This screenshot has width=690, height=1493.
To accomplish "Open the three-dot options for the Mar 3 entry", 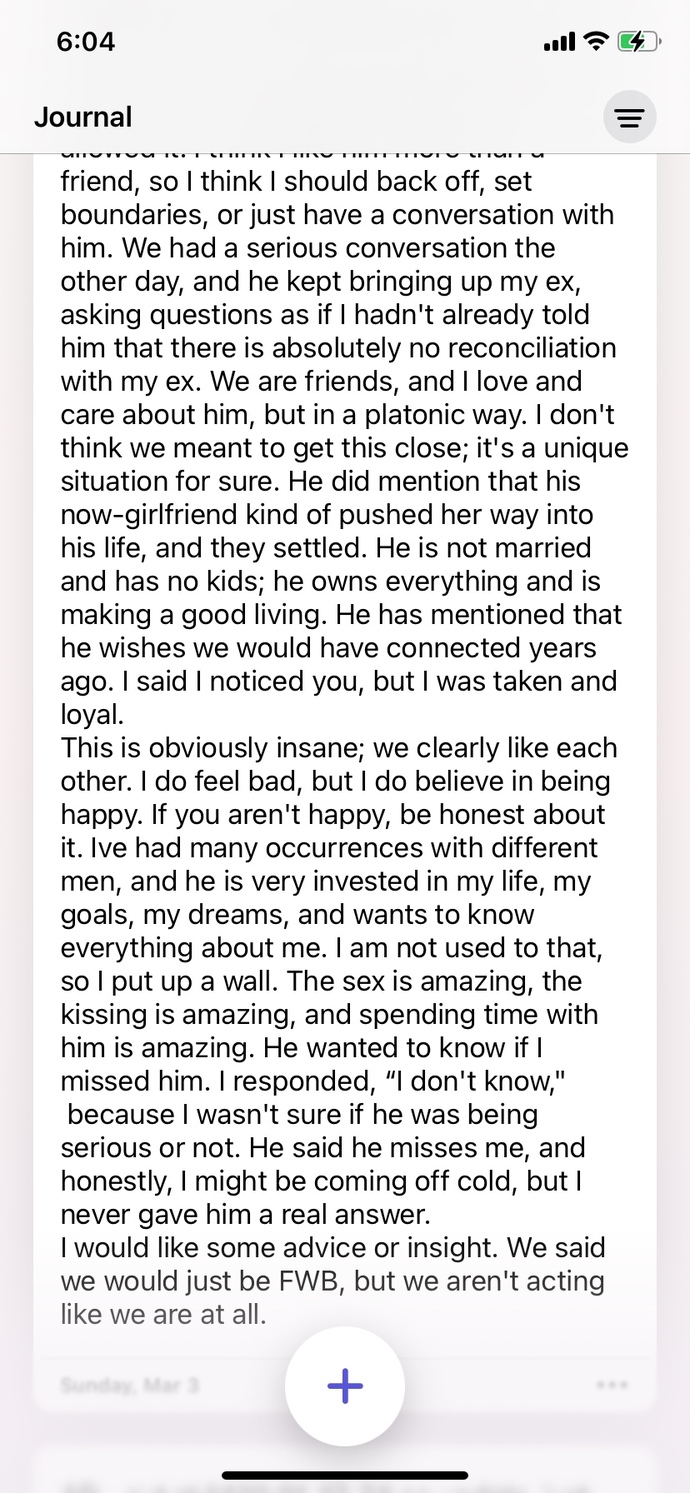I will tap(612, 1385).
